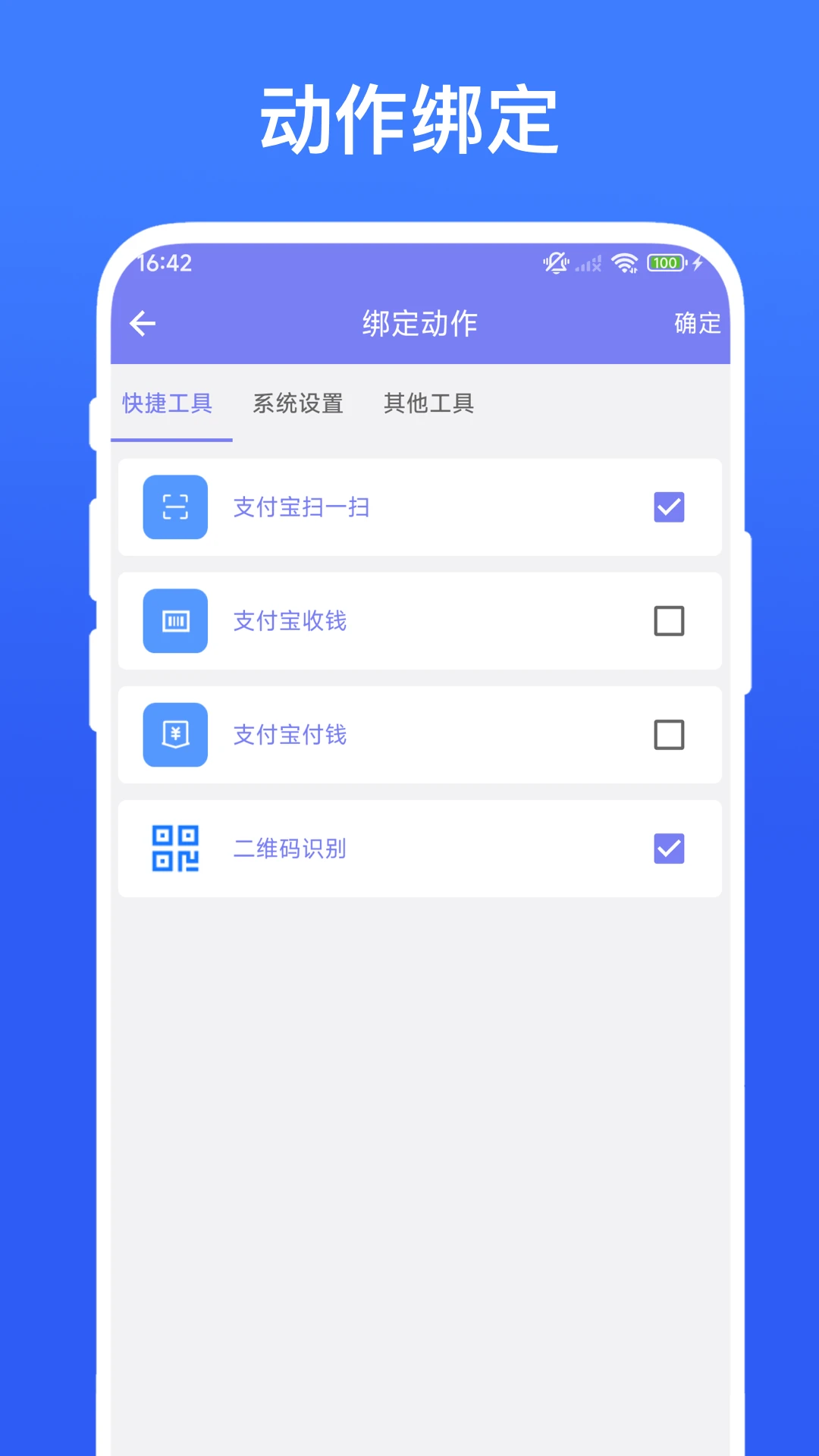Image resolution: width=819 pixels, height=1456 pixels.
Task: Select the 快捷工具 tab
Action: (x=168, y=403)
